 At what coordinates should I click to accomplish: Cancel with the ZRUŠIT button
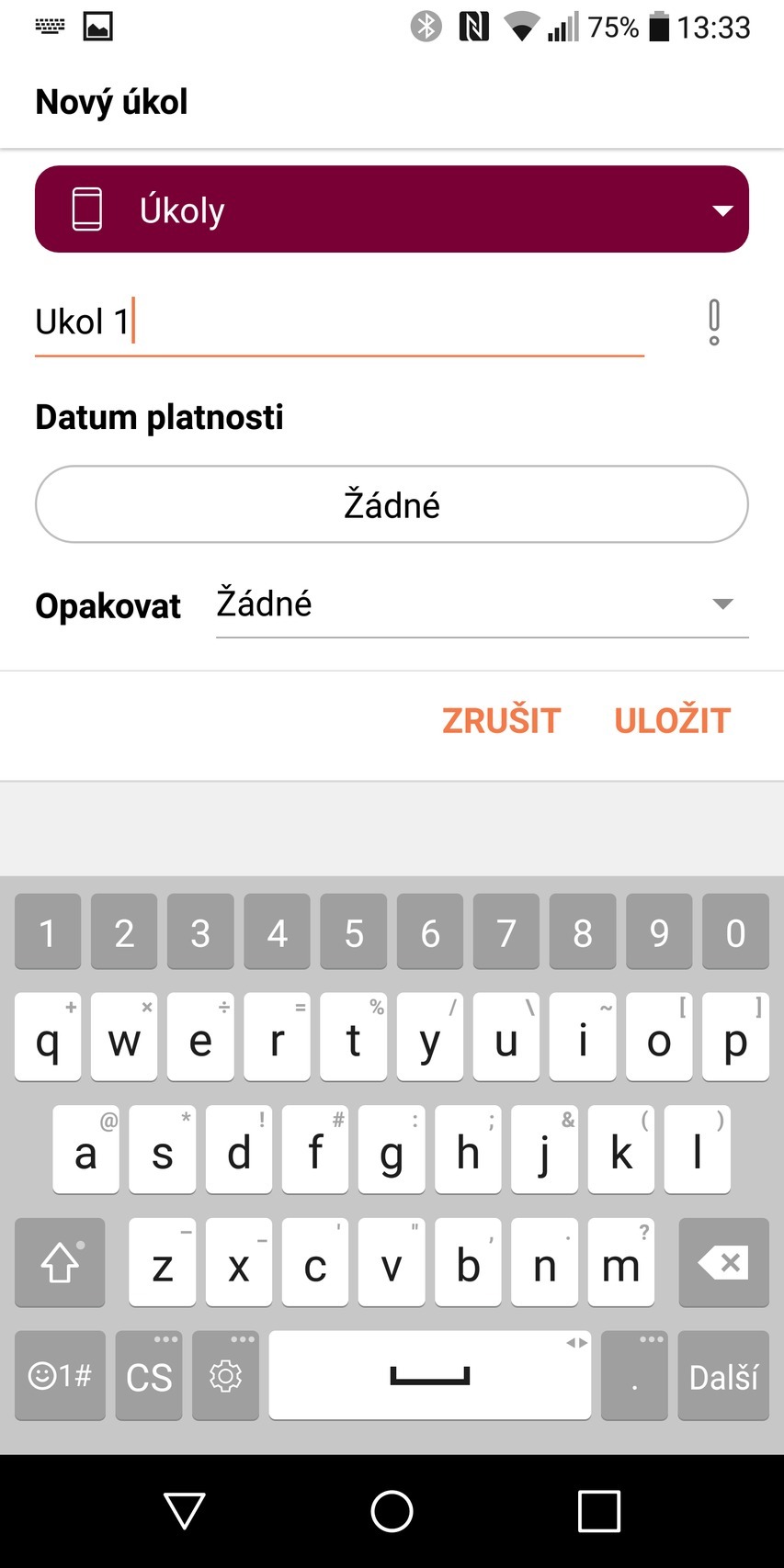(501, 721)
